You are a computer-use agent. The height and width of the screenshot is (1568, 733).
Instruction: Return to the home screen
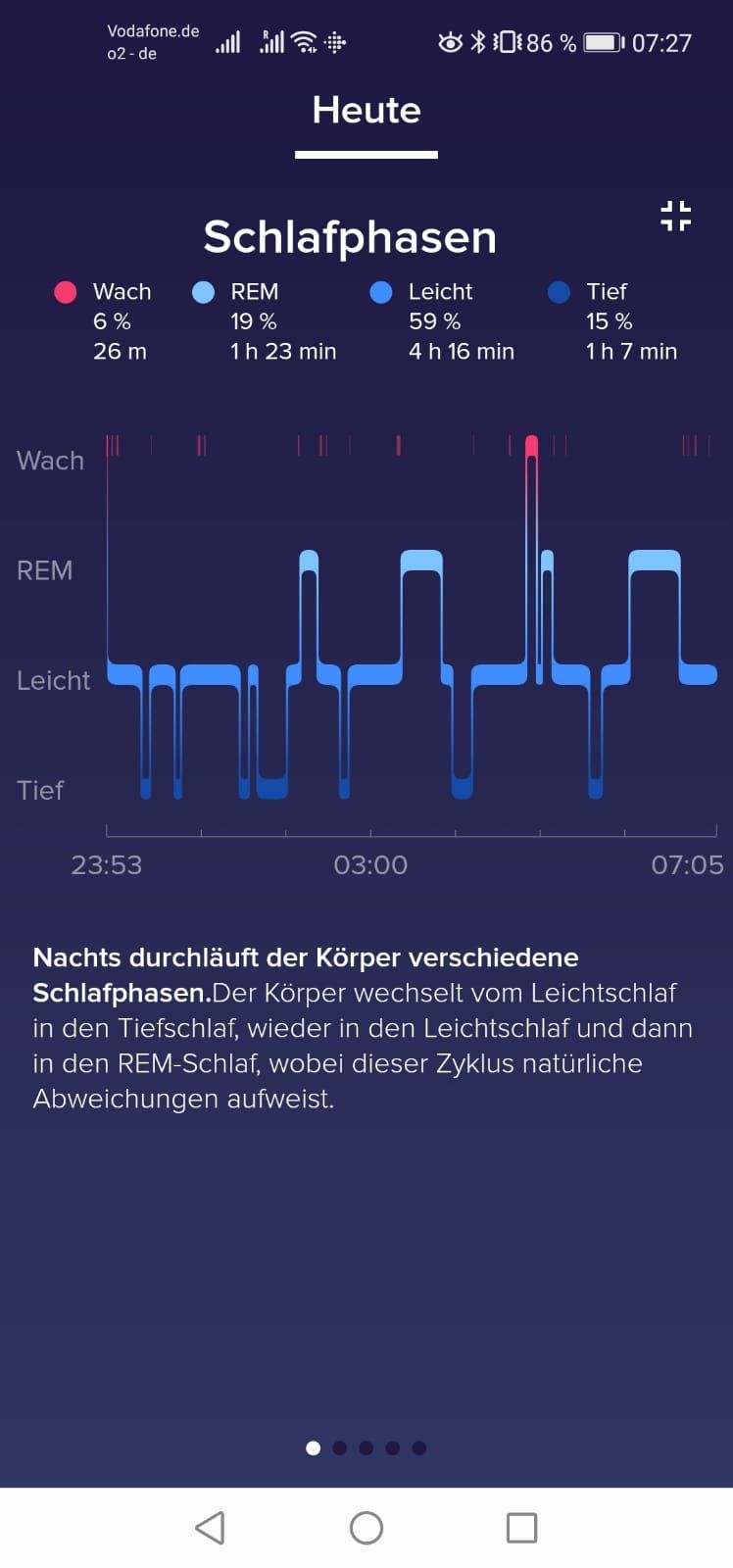coord(366,1527)
